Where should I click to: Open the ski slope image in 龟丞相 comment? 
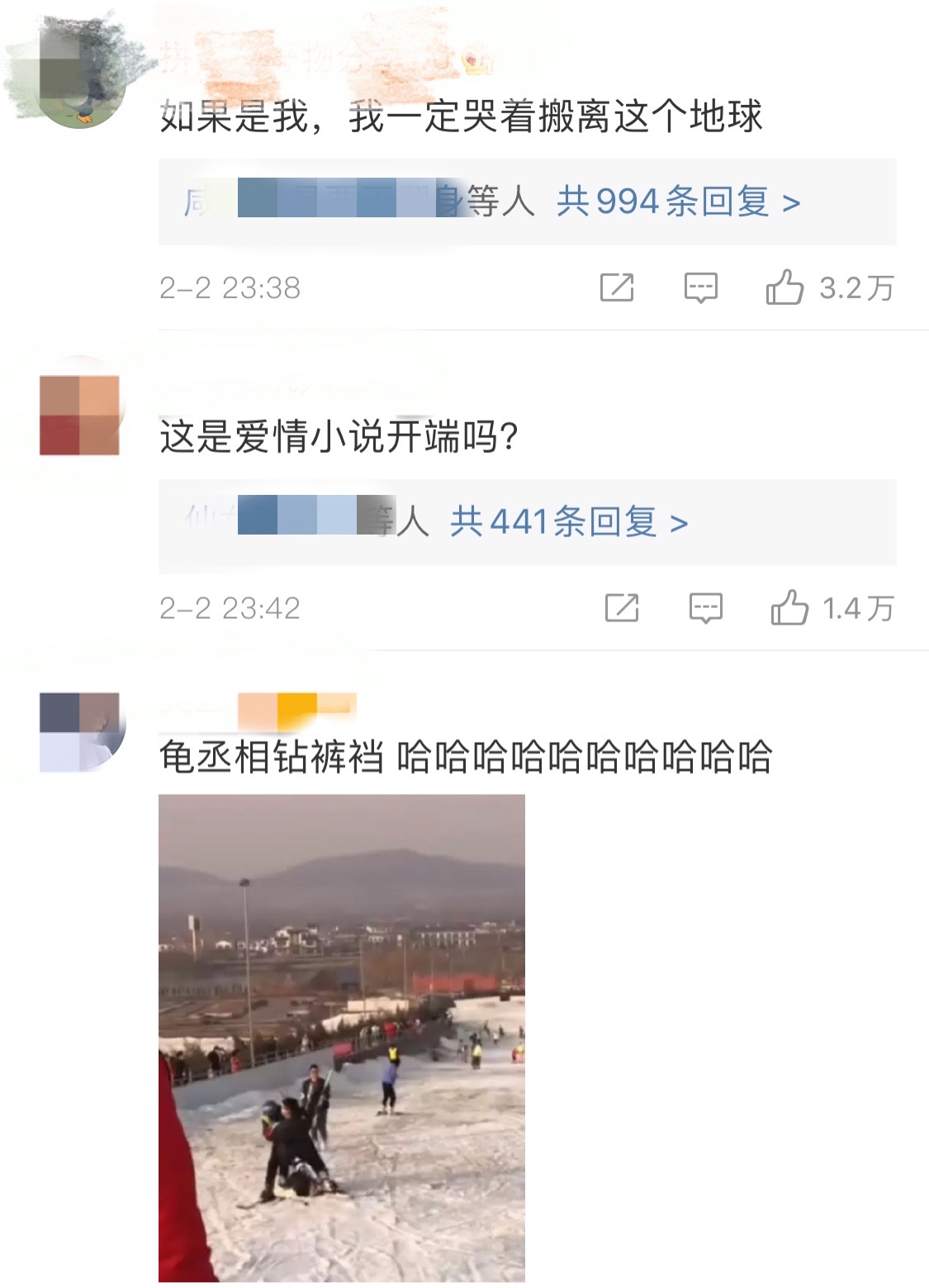pos(341,1037)
